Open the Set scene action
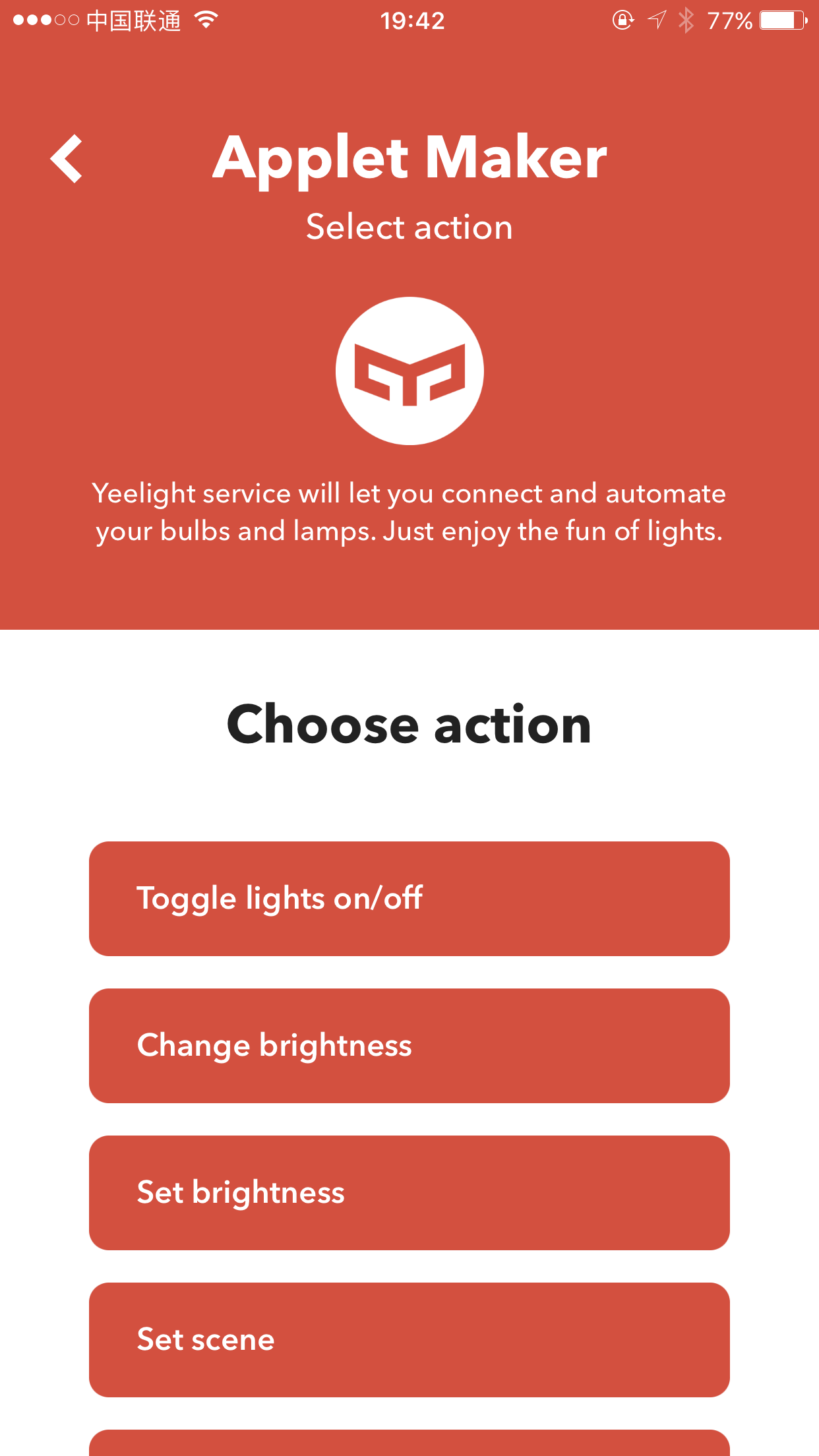This screenshot has width=819, height=1456. [409, 1339]
